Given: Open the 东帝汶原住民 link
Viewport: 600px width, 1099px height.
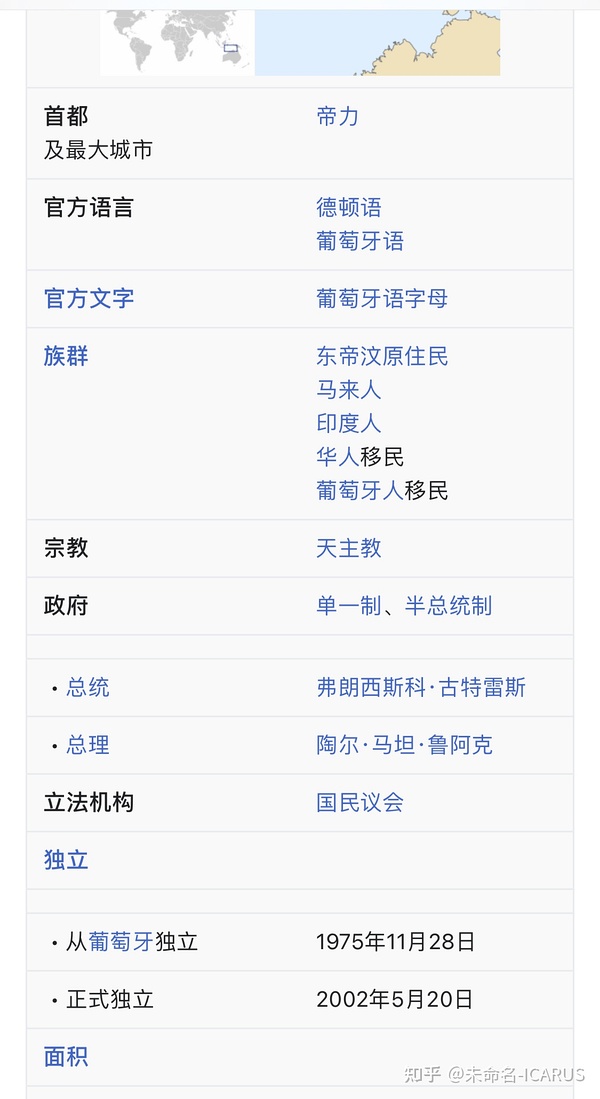Looking at the screenshot, I should click(x=382, y=356).
